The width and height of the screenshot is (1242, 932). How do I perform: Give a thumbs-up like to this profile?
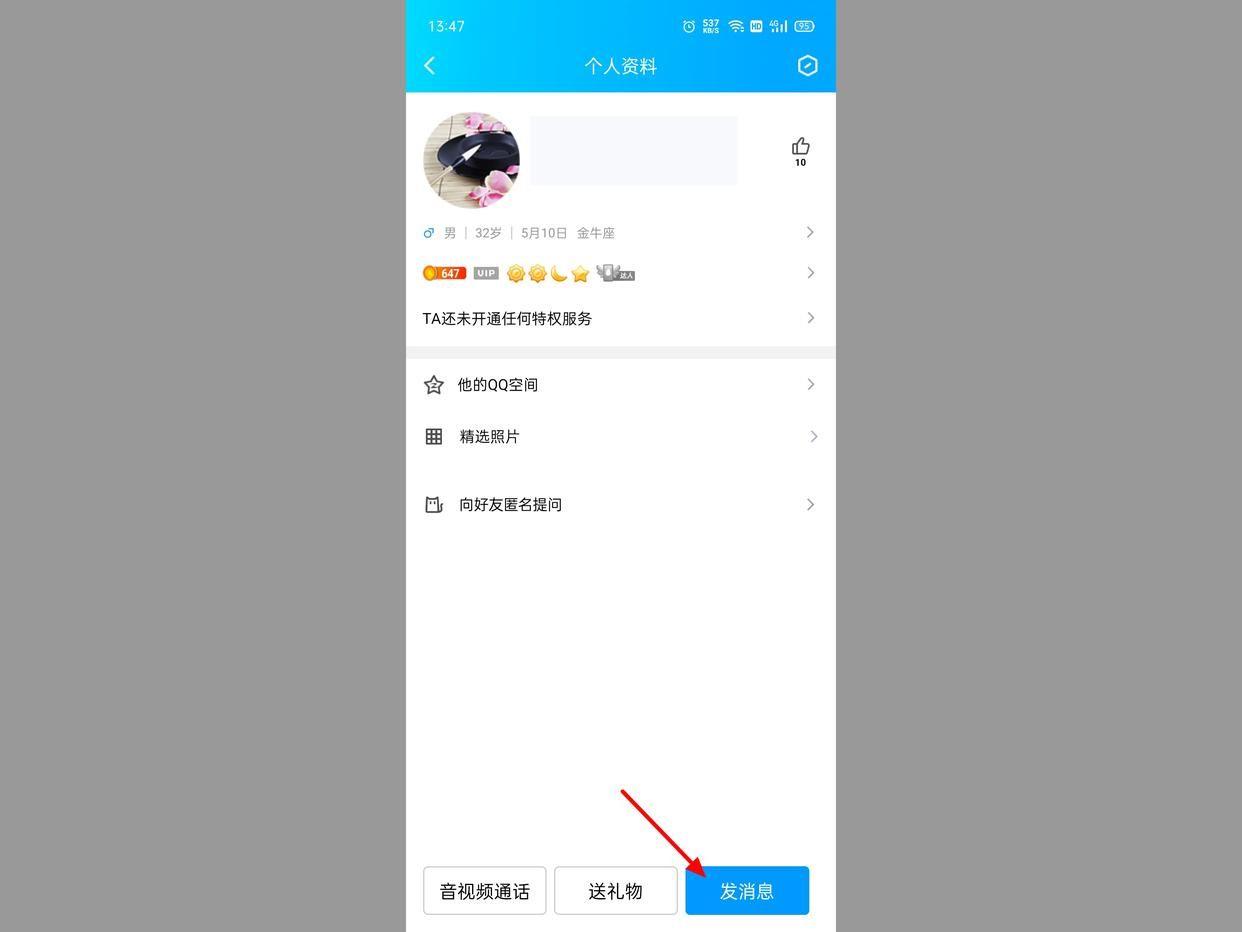coord(800,148)
